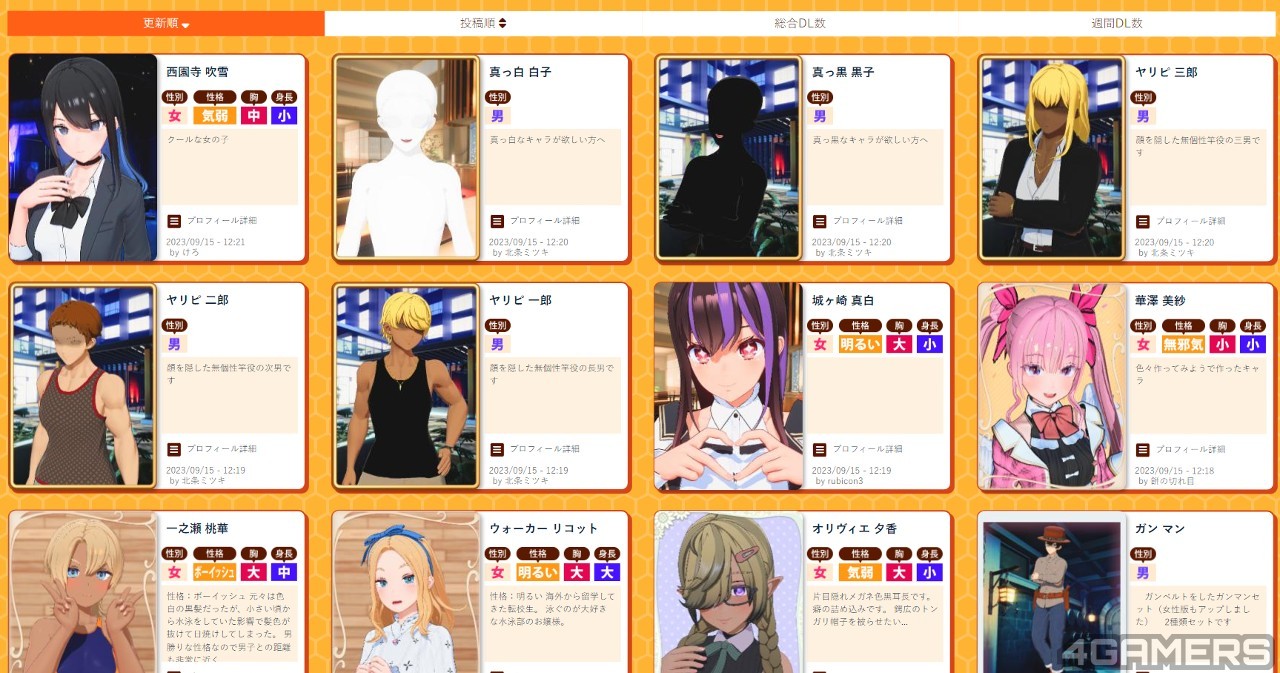Open 華澤 美紗 character card
The width and height of the screenshot is (1280, 673).
pos(1052,386)
